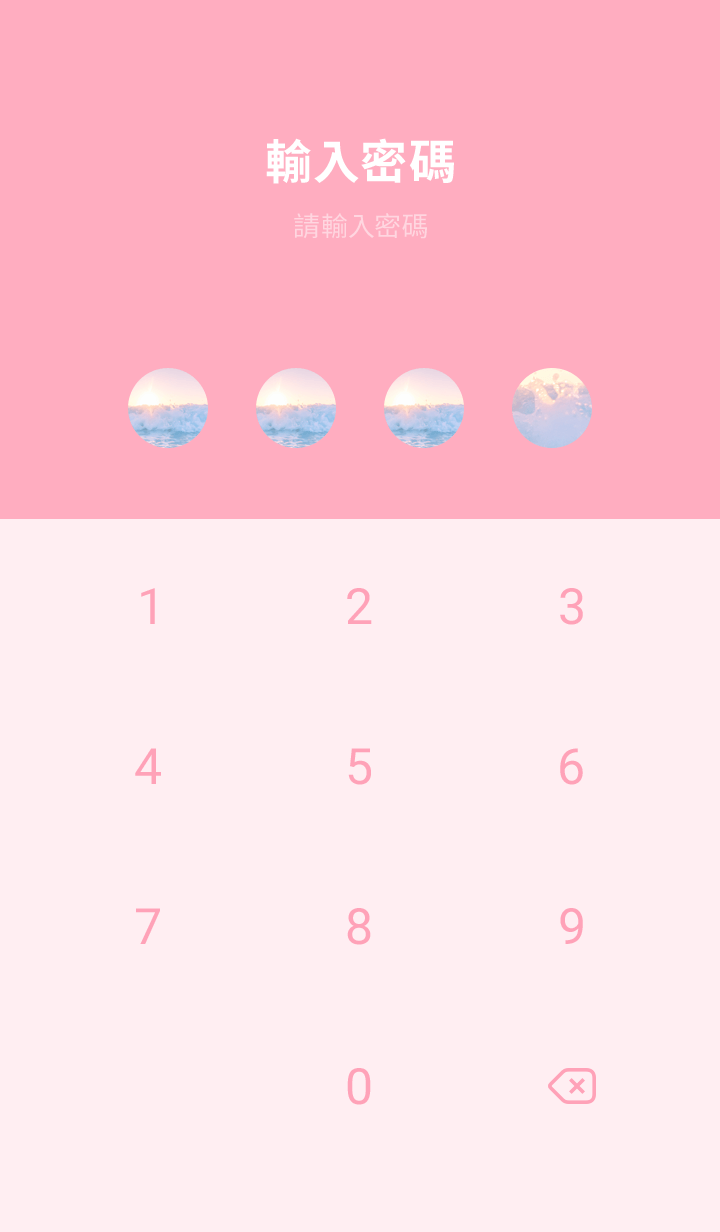
Task: Delete the last digit with backspace
Action: [572, 1086]
